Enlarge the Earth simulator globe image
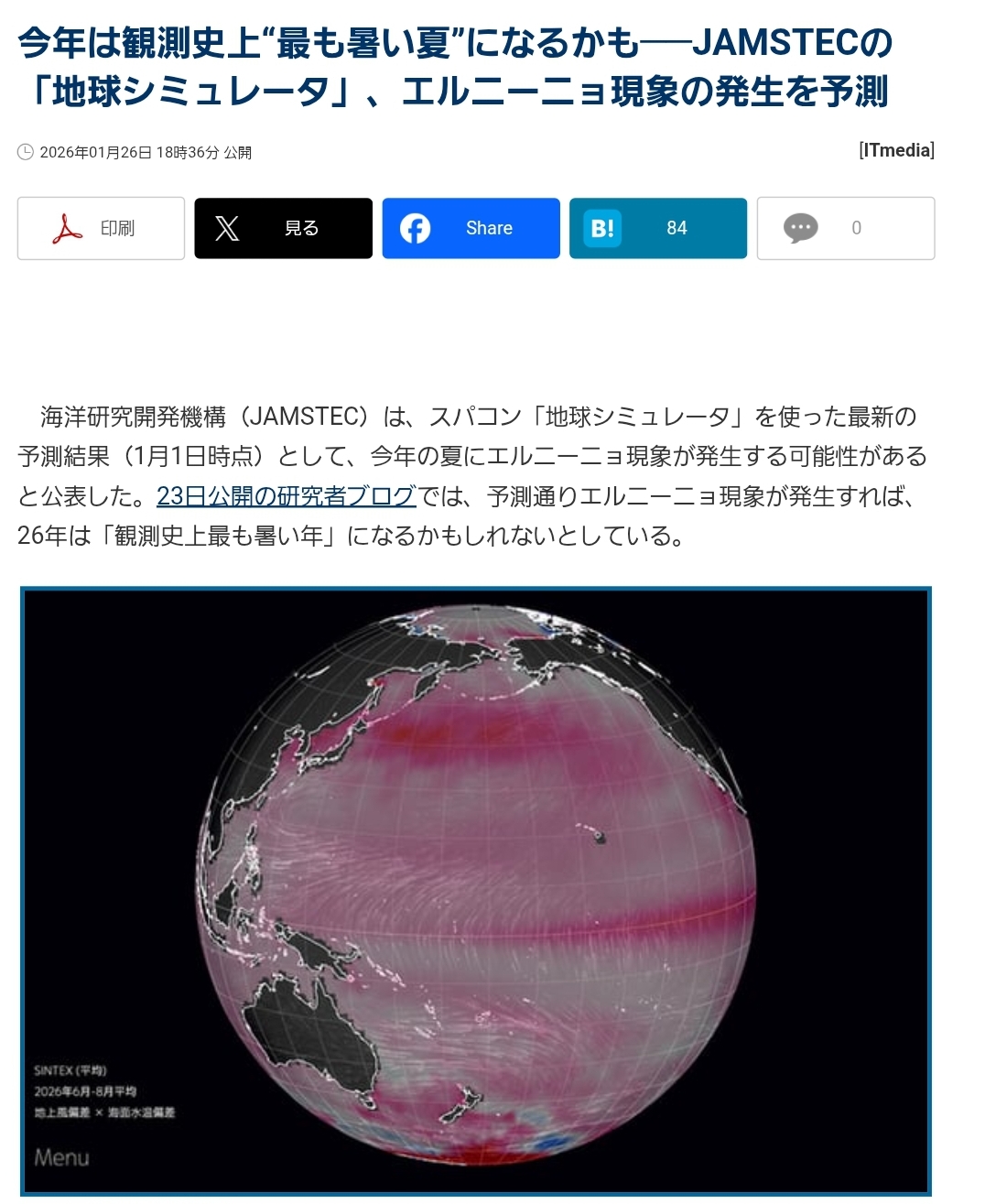 click(475, 889)
